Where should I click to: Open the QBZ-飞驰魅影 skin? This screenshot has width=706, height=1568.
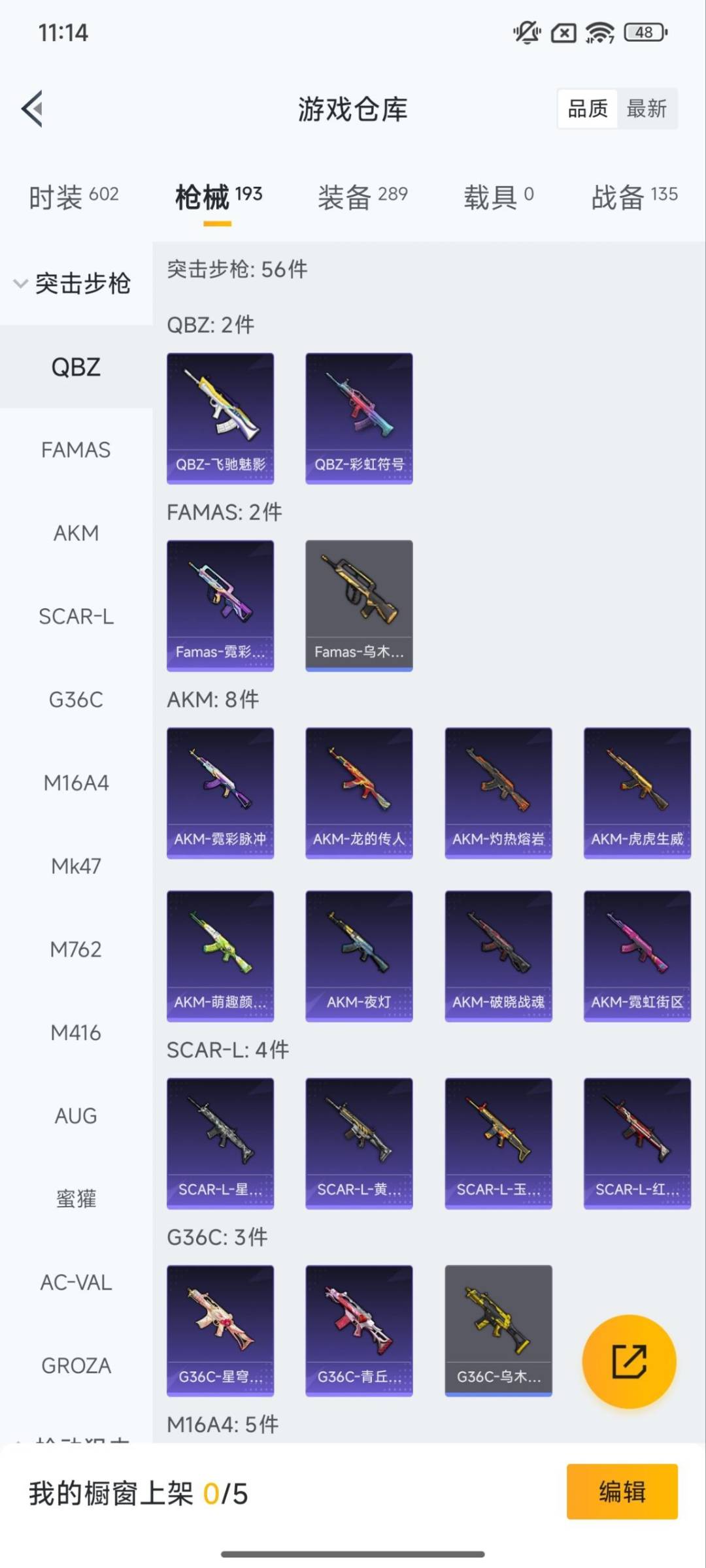coord(220,418)
